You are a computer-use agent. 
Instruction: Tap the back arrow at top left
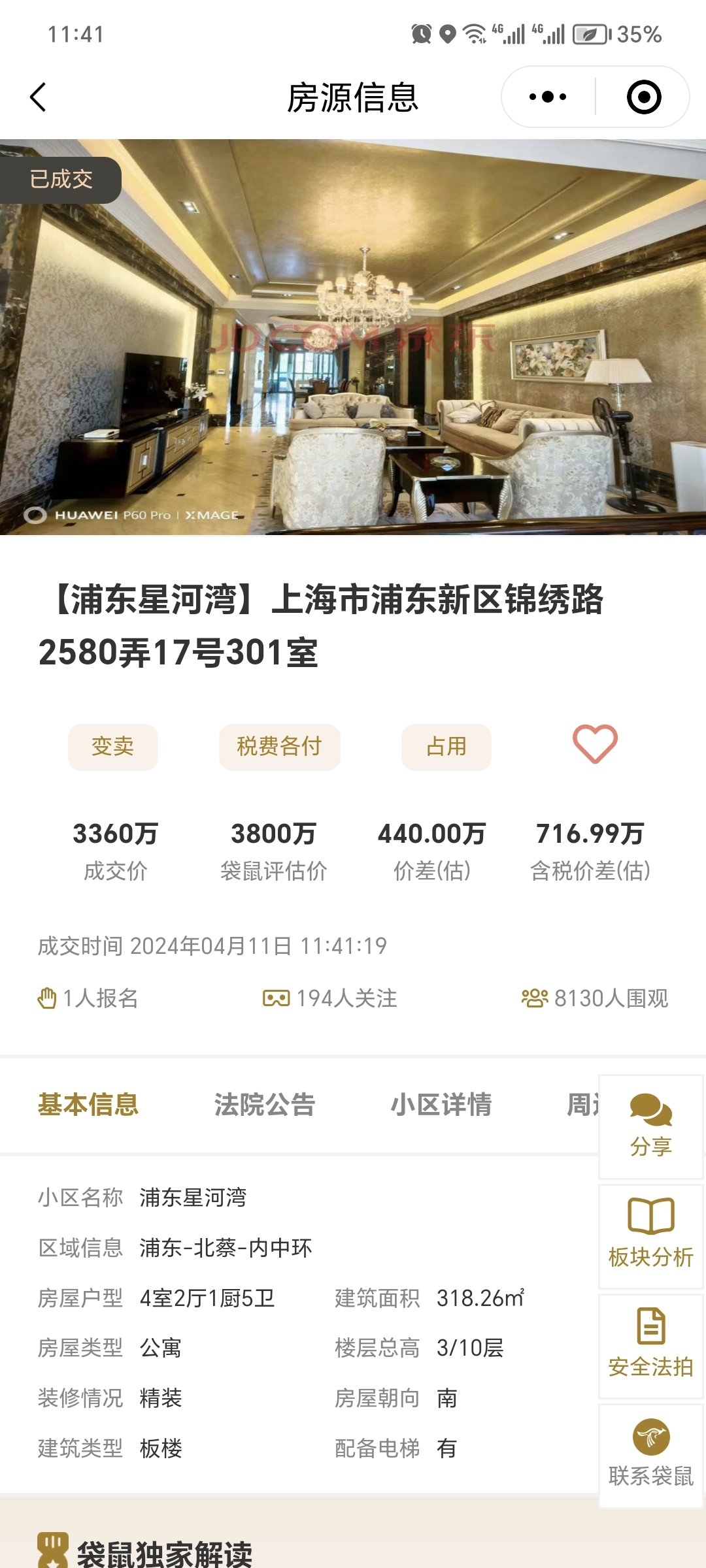click(x=37, y=95)
